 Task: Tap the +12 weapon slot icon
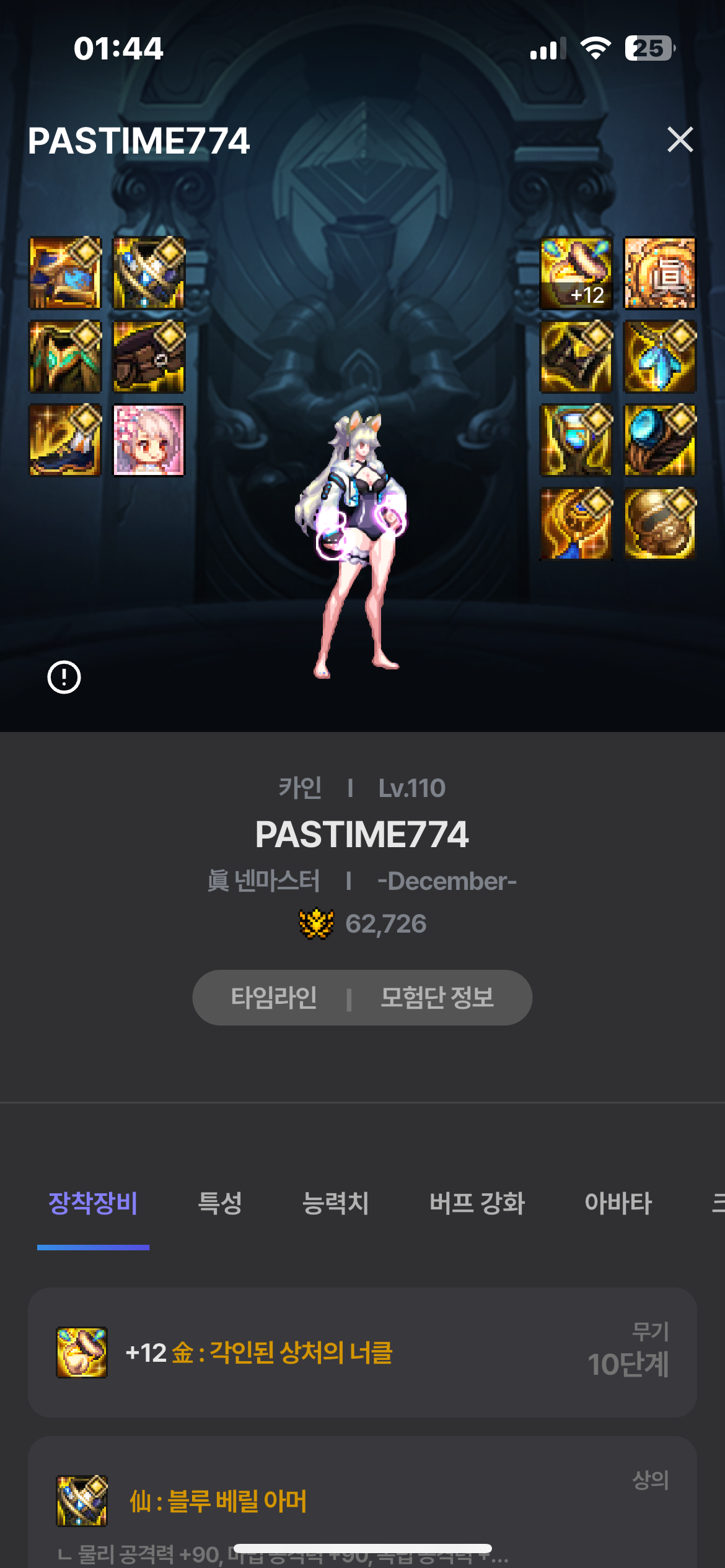576,273
